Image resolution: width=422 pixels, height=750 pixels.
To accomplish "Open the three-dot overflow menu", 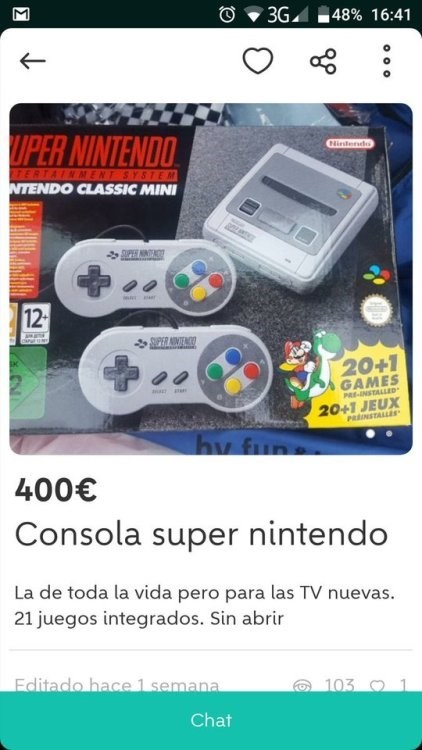I will 387,61.
